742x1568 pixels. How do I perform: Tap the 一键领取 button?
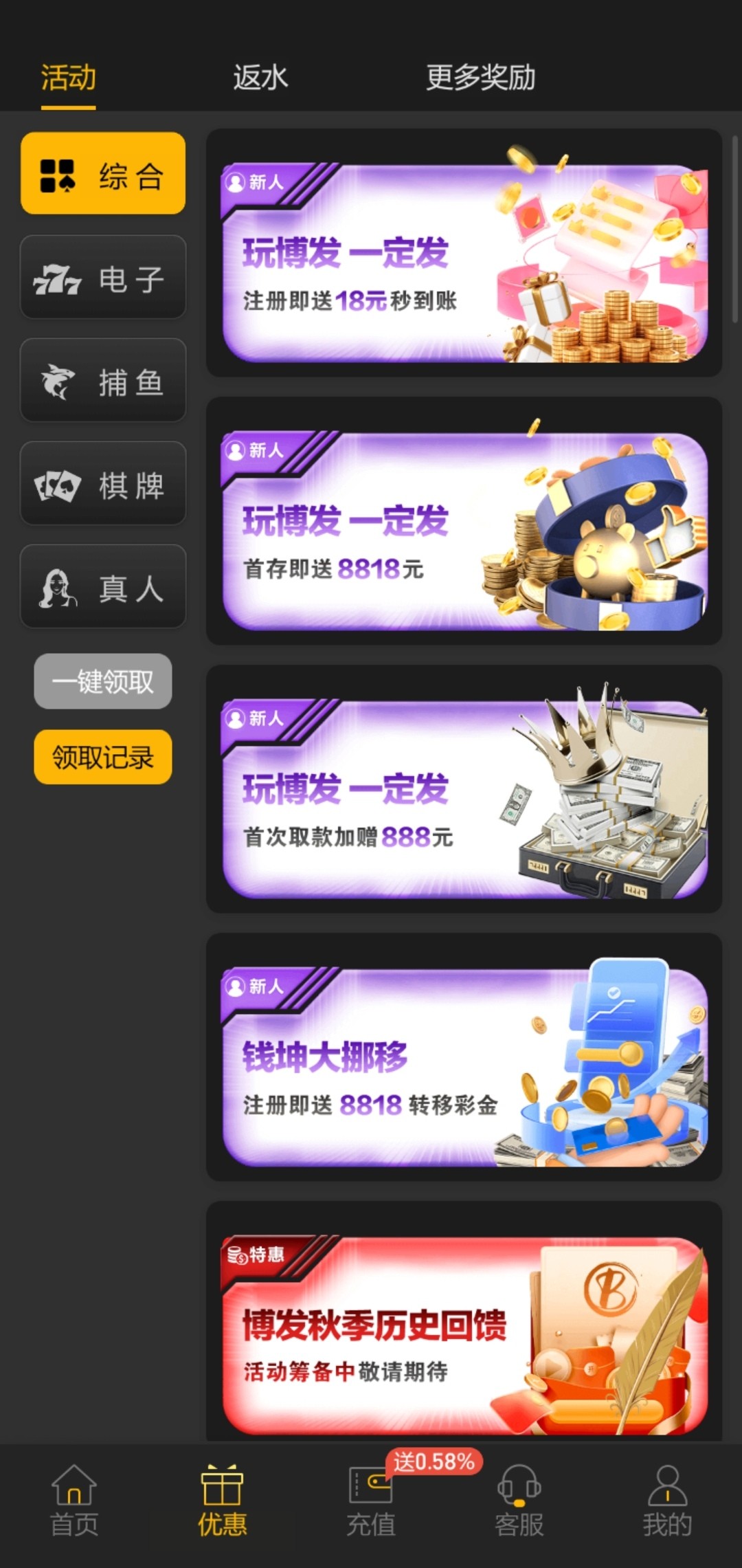click(103, 681)
